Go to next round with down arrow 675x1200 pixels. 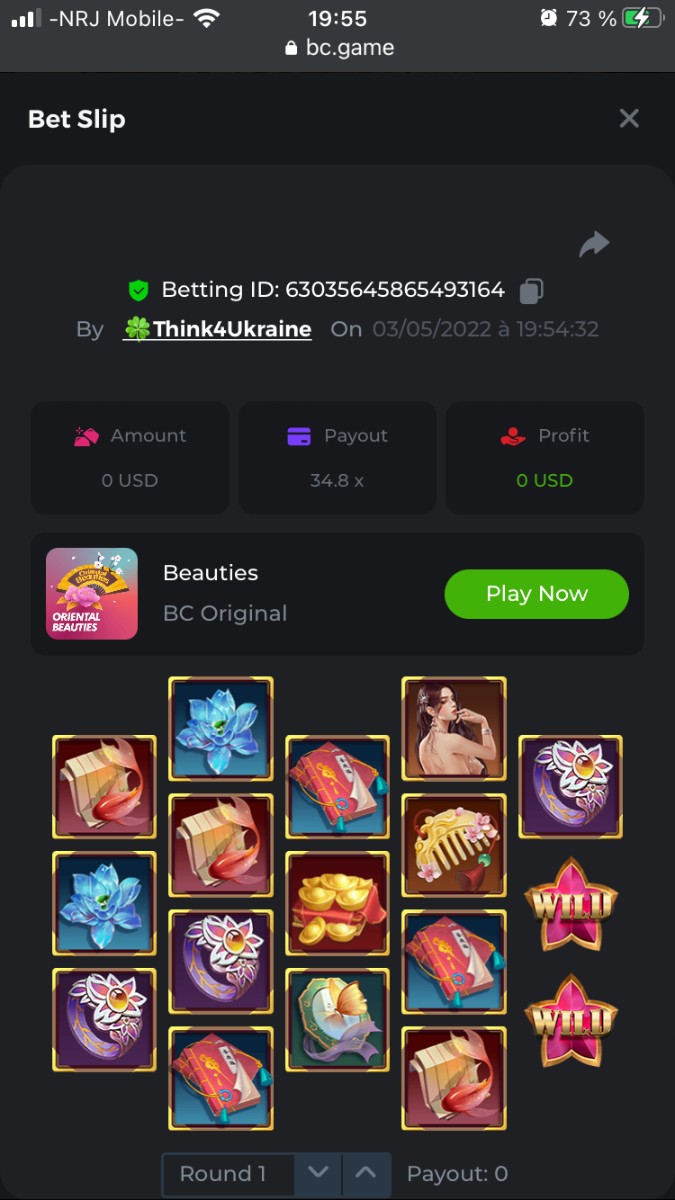tap(318, 1173)
